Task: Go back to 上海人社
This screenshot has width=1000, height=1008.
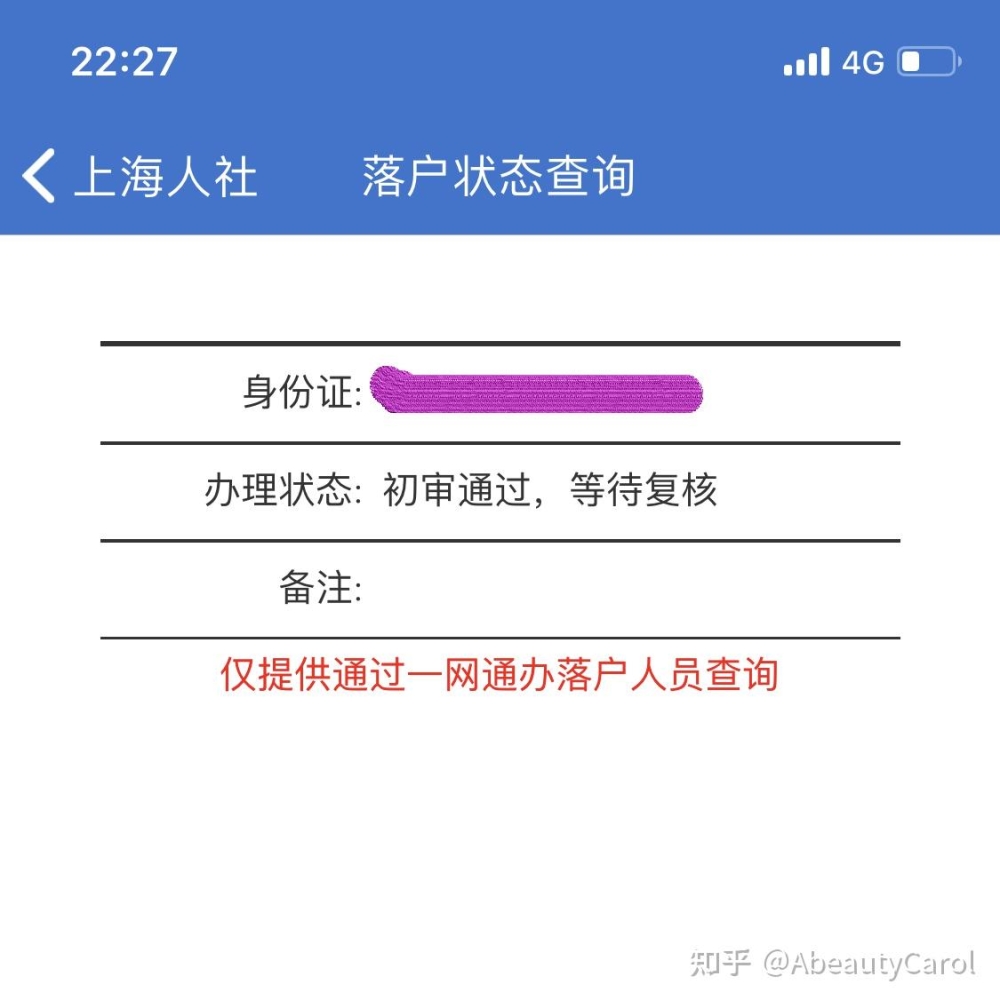Action: point(140,177)
